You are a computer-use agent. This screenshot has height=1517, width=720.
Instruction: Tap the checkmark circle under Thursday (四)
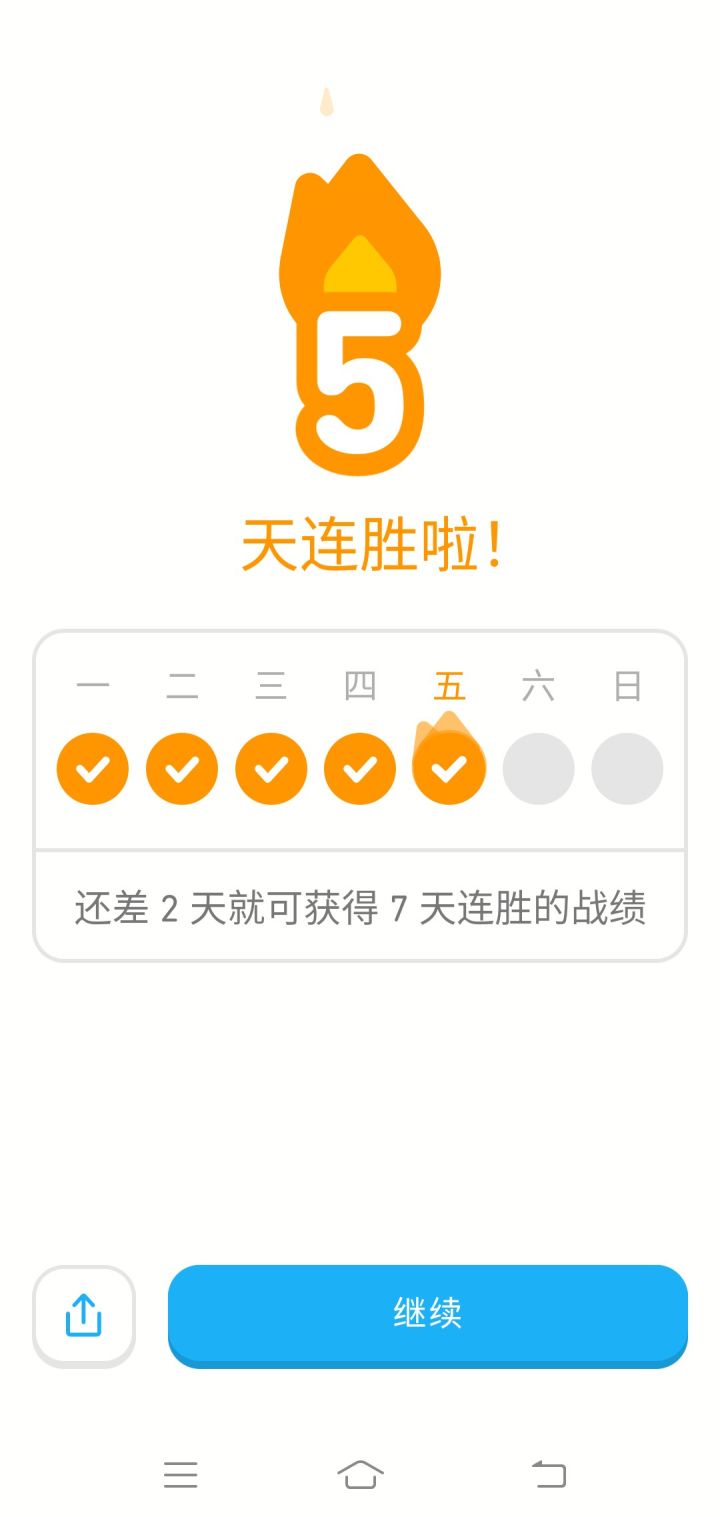click(x=359, y=768)
